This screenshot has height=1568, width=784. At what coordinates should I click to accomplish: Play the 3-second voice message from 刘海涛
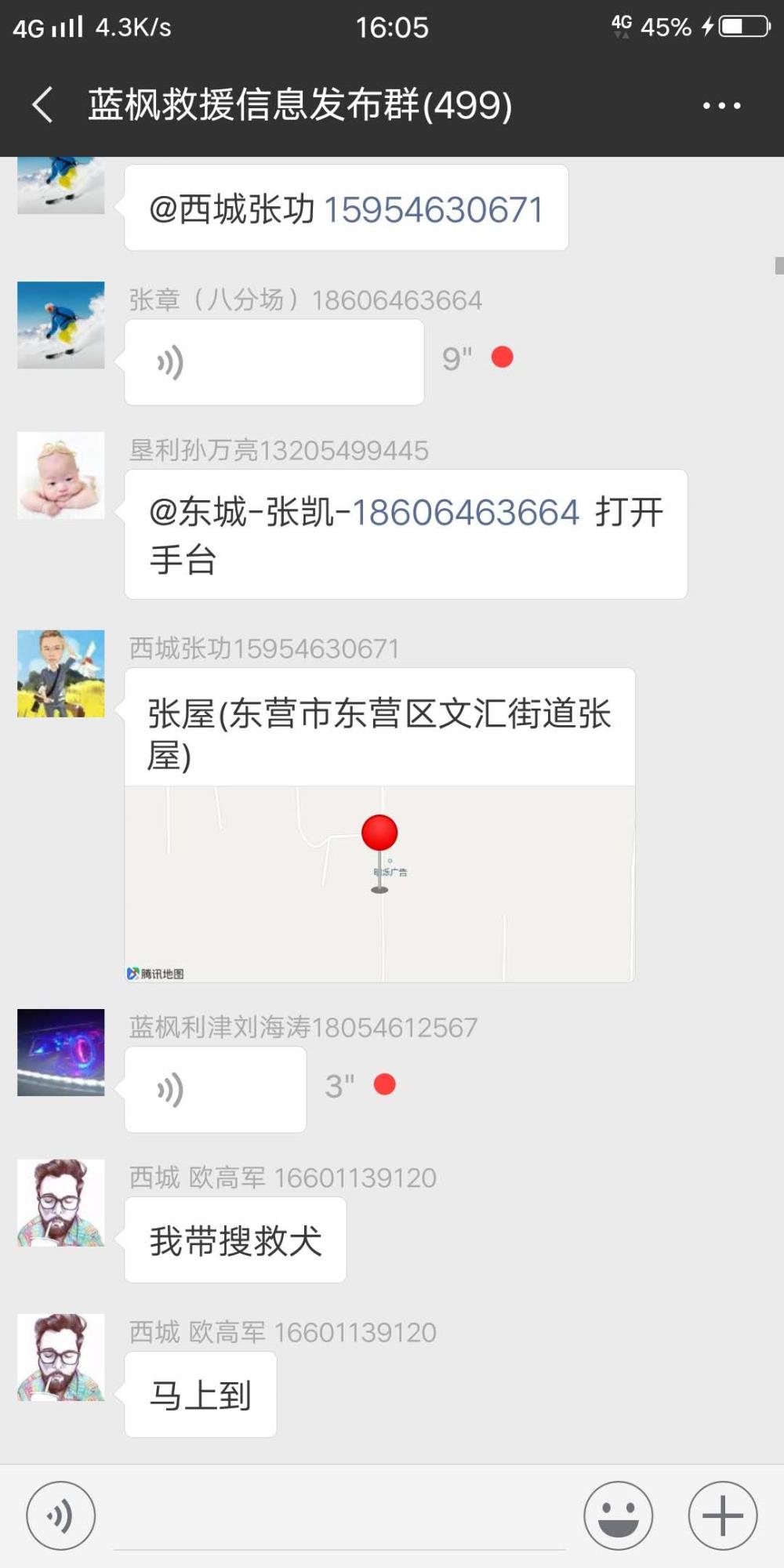tap(215, 1090)
